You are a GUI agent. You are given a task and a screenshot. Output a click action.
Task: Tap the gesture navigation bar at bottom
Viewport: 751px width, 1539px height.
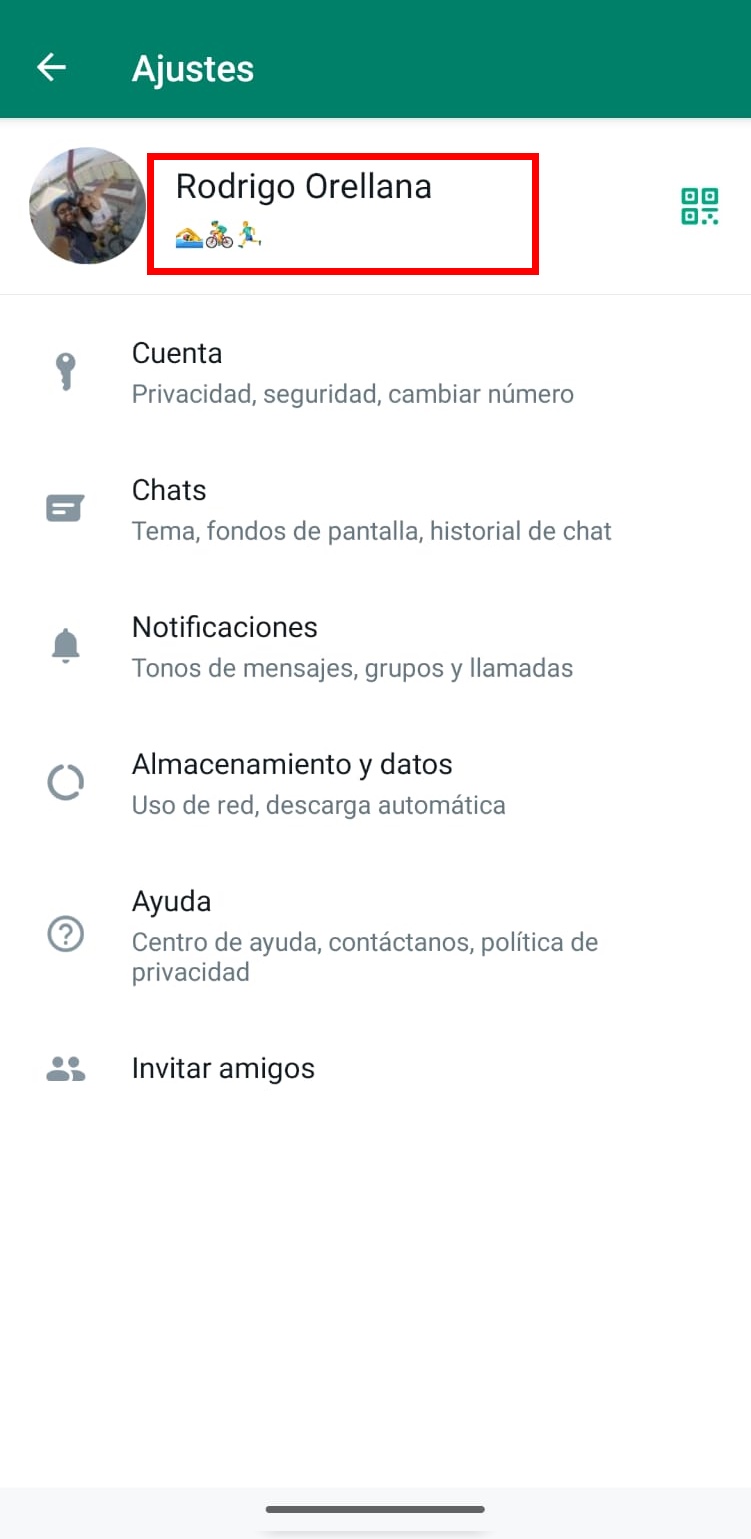click(x=375, y=1511)
